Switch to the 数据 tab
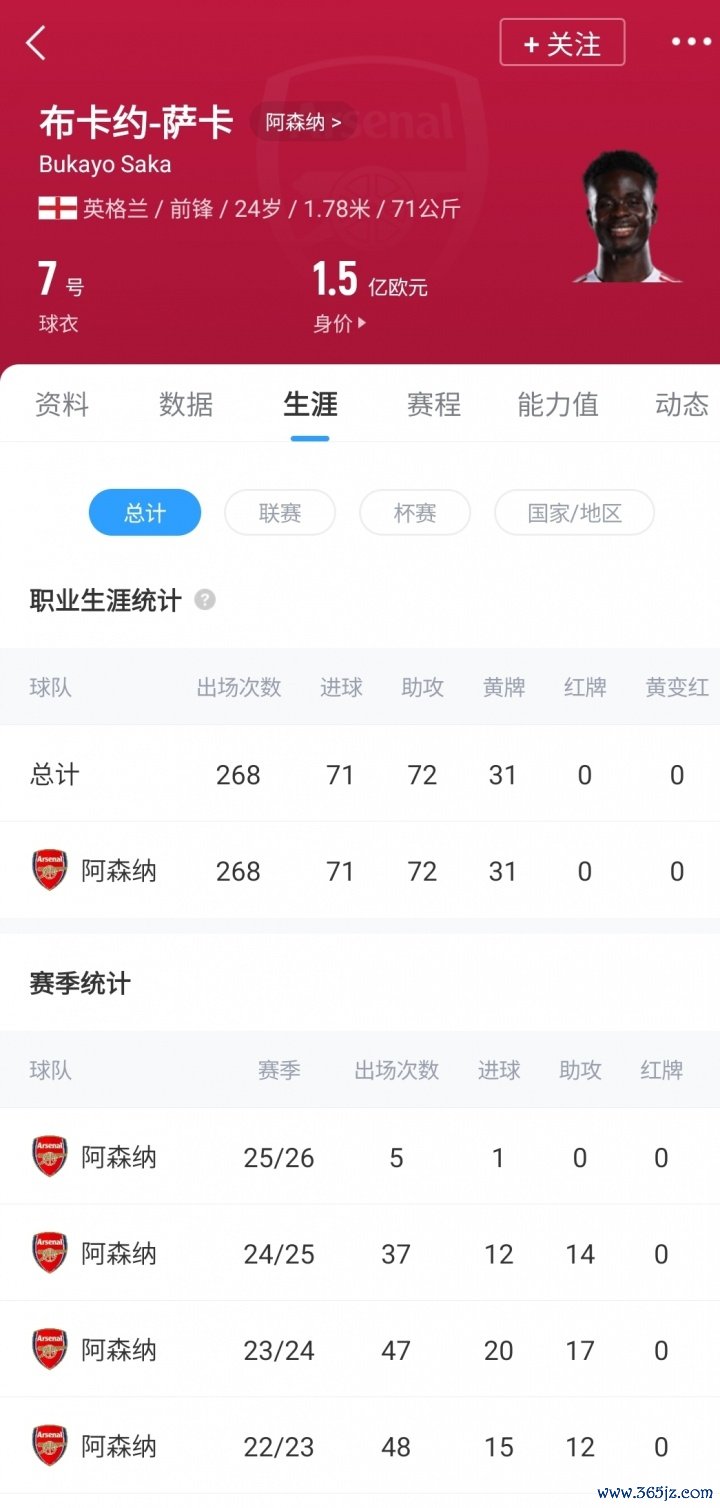 (186, 404)
